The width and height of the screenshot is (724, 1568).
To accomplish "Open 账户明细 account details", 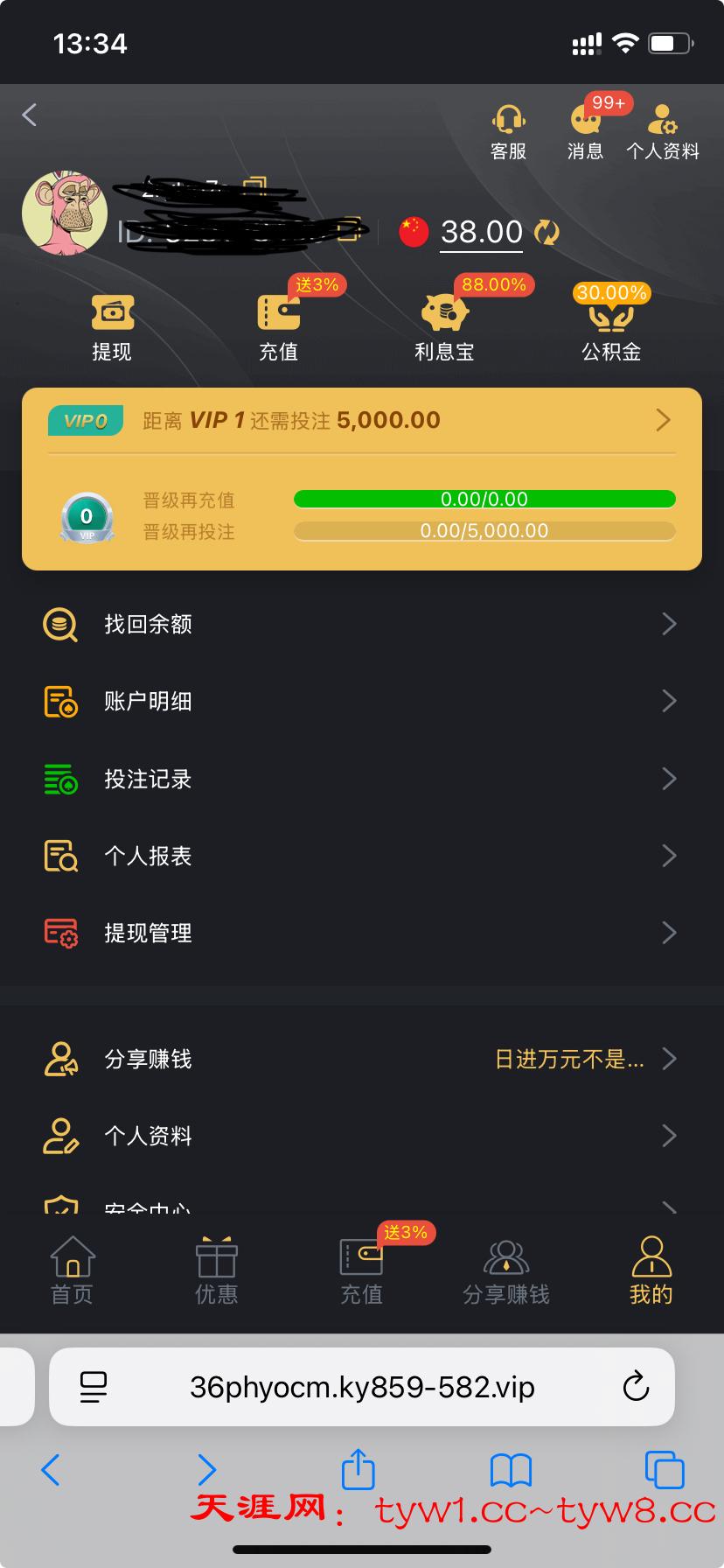I will click(362, 701).
